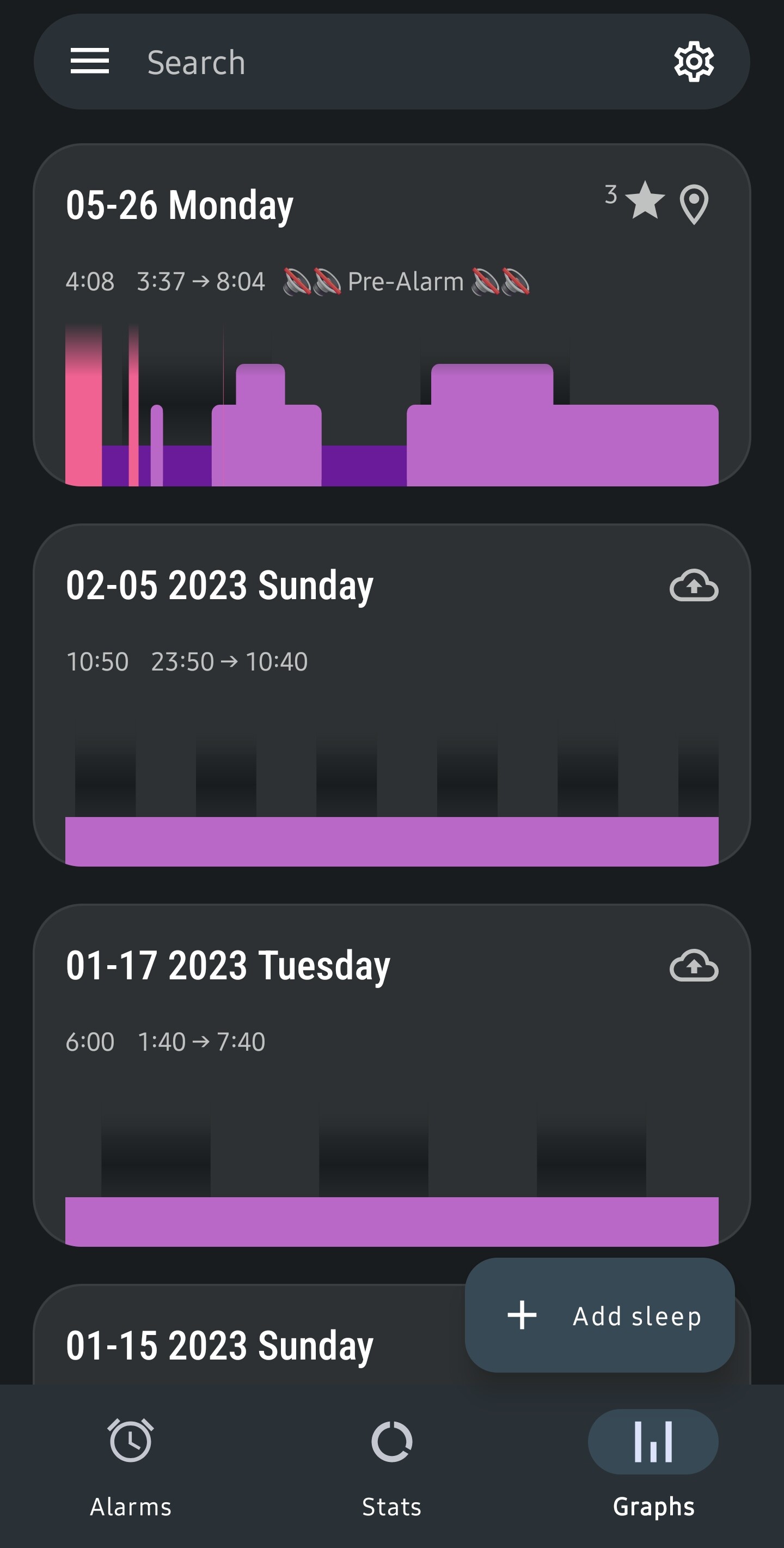
Task: Add a new sleep record
Action: 599,1315
